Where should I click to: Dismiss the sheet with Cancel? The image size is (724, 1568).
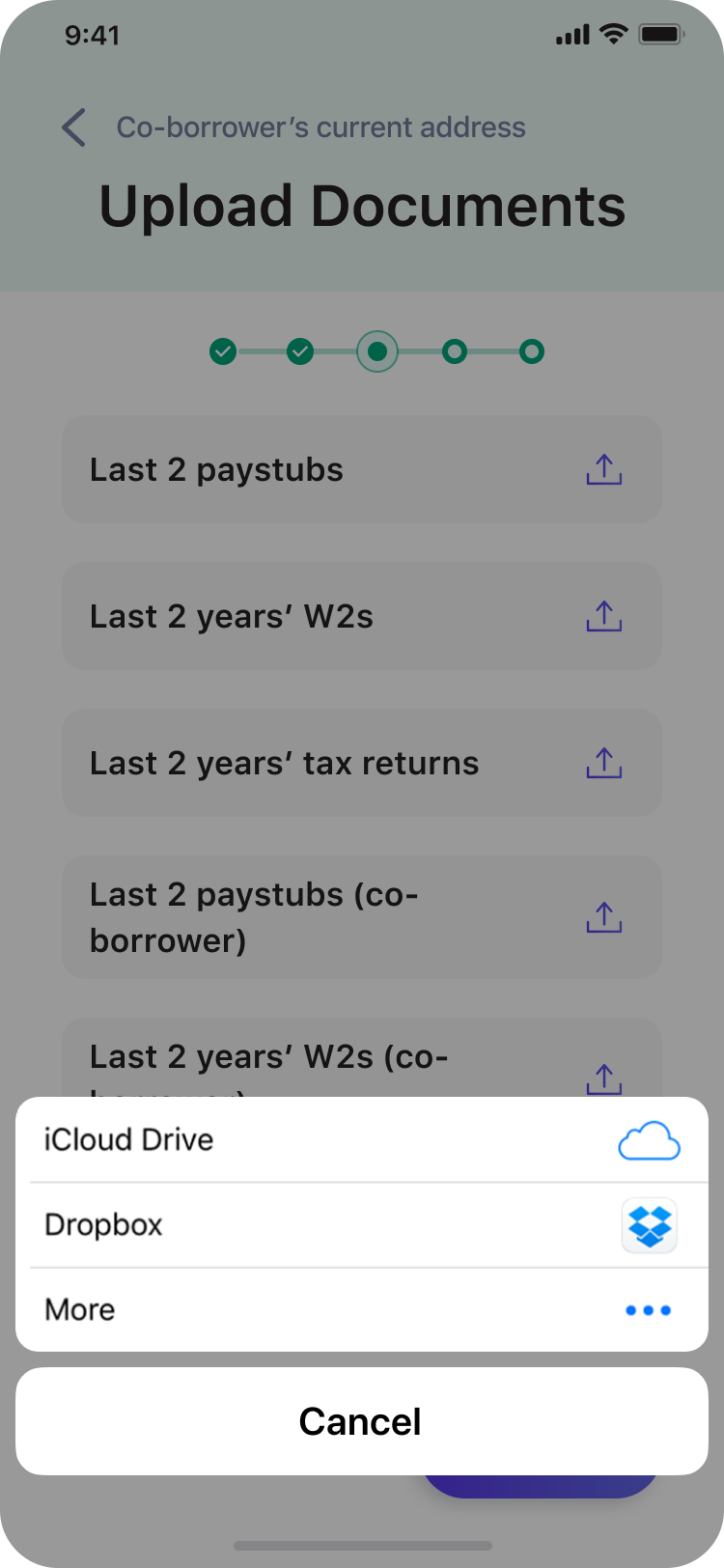point(361,1421)
